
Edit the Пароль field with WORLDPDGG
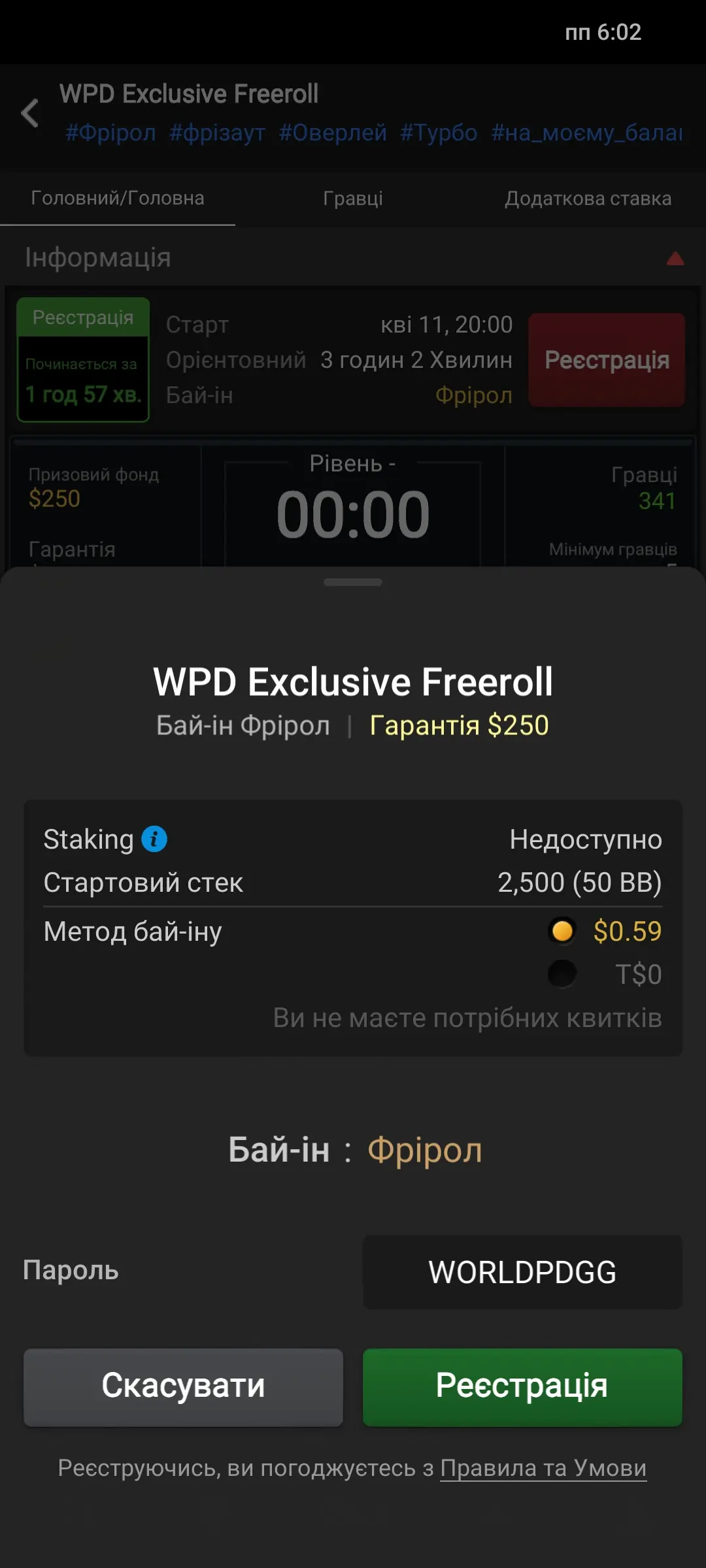point(522,1272)
